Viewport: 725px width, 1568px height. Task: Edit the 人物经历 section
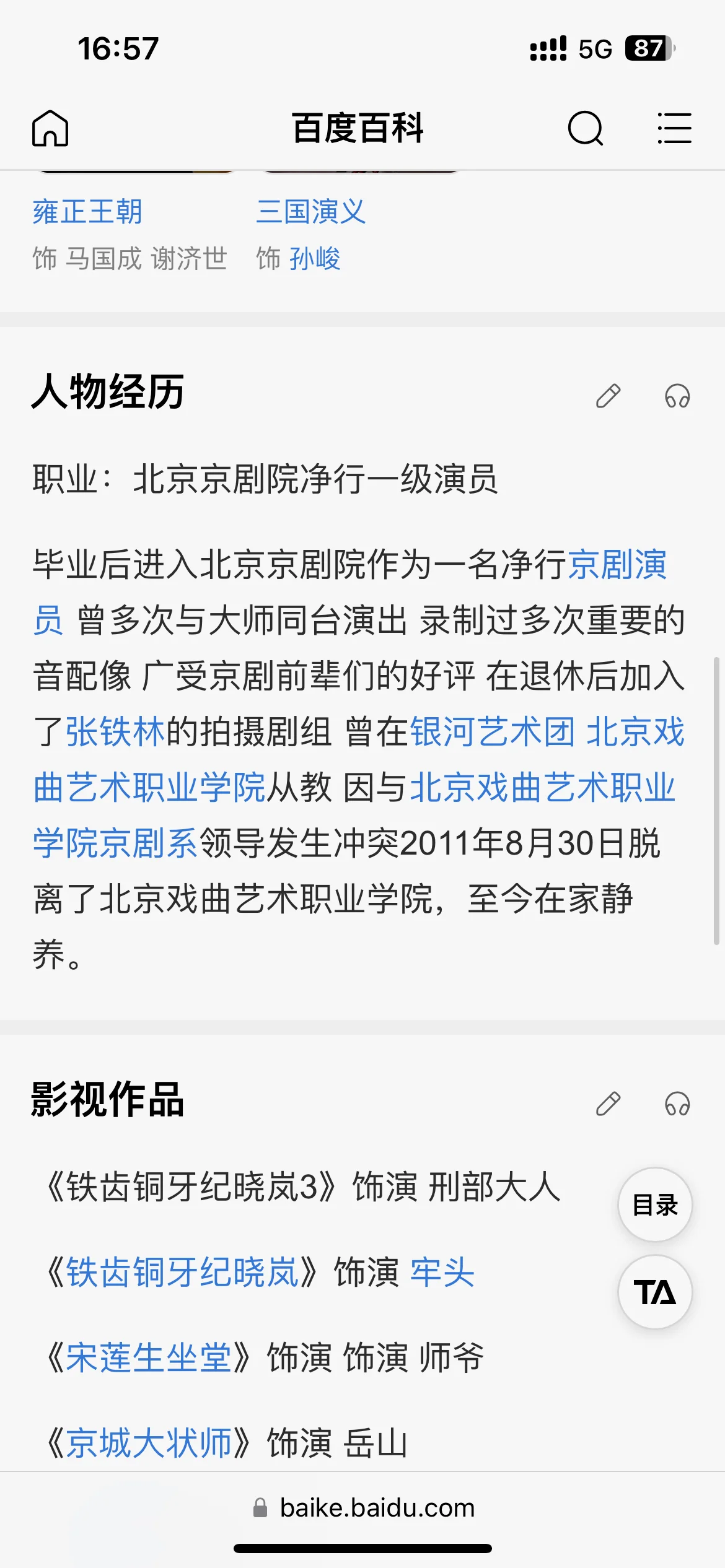(x=608, y=396)
